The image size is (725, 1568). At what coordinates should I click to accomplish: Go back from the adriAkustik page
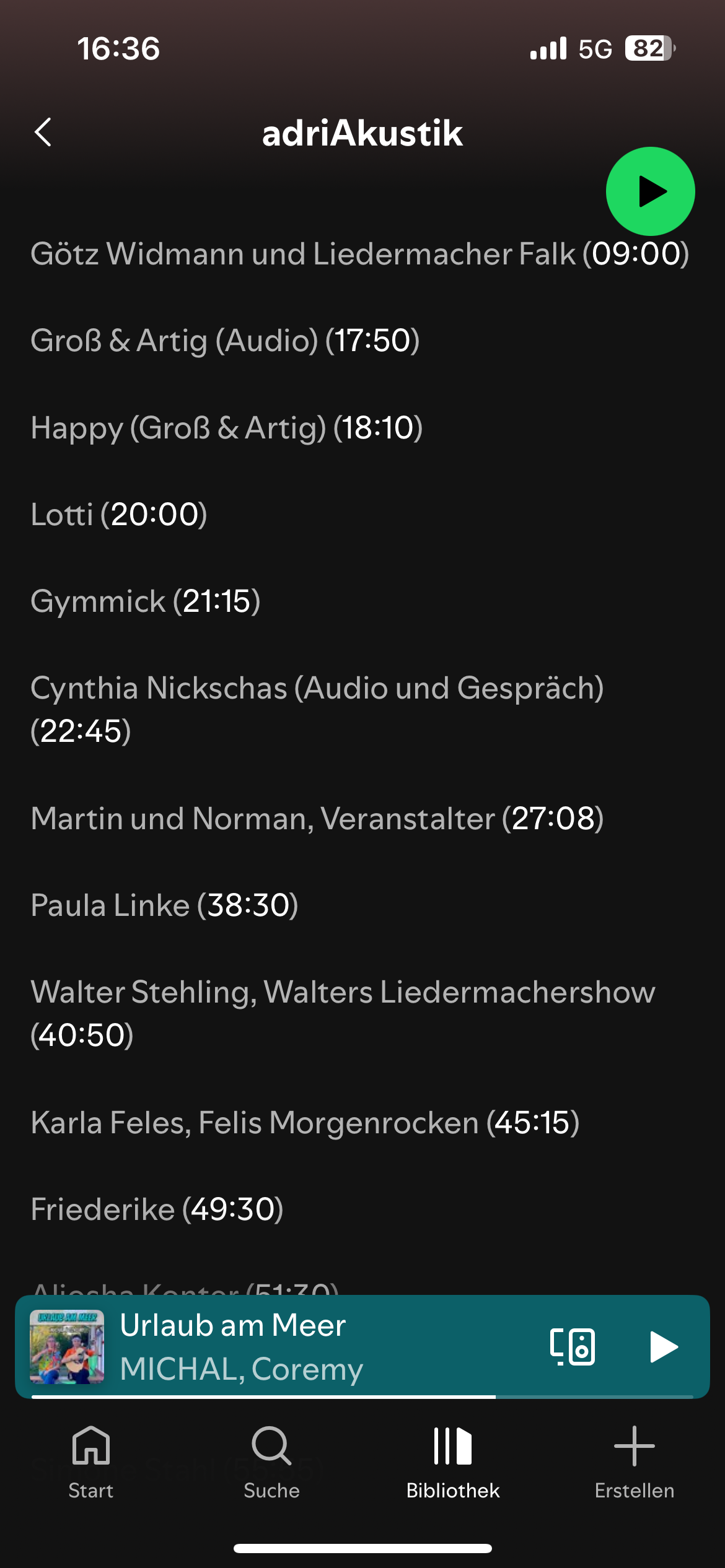click(x=43, y=133)
